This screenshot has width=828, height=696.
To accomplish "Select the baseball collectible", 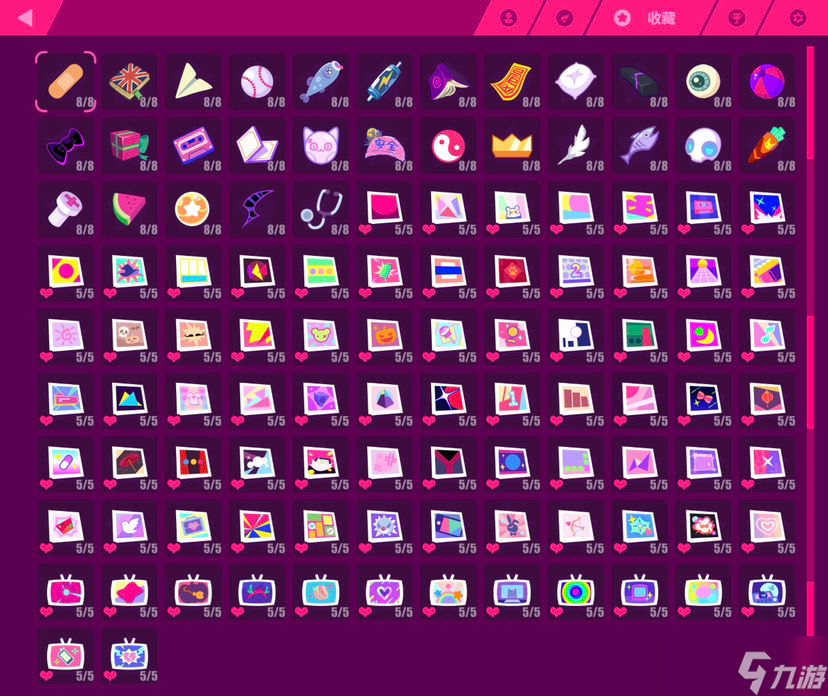I will tap(257, 82).
